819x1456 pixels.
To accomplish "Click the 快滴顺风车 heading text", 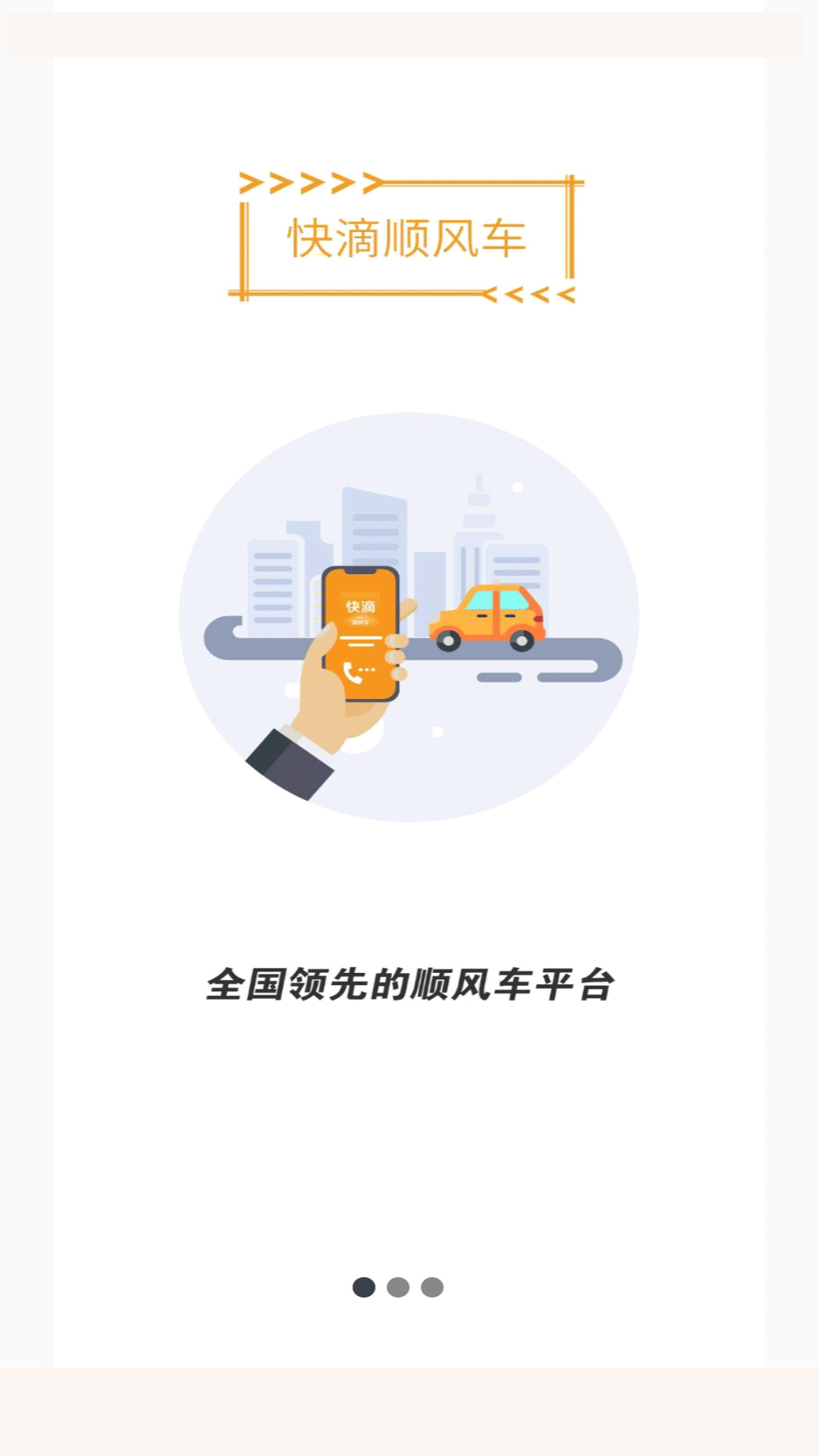I will 406,237.
